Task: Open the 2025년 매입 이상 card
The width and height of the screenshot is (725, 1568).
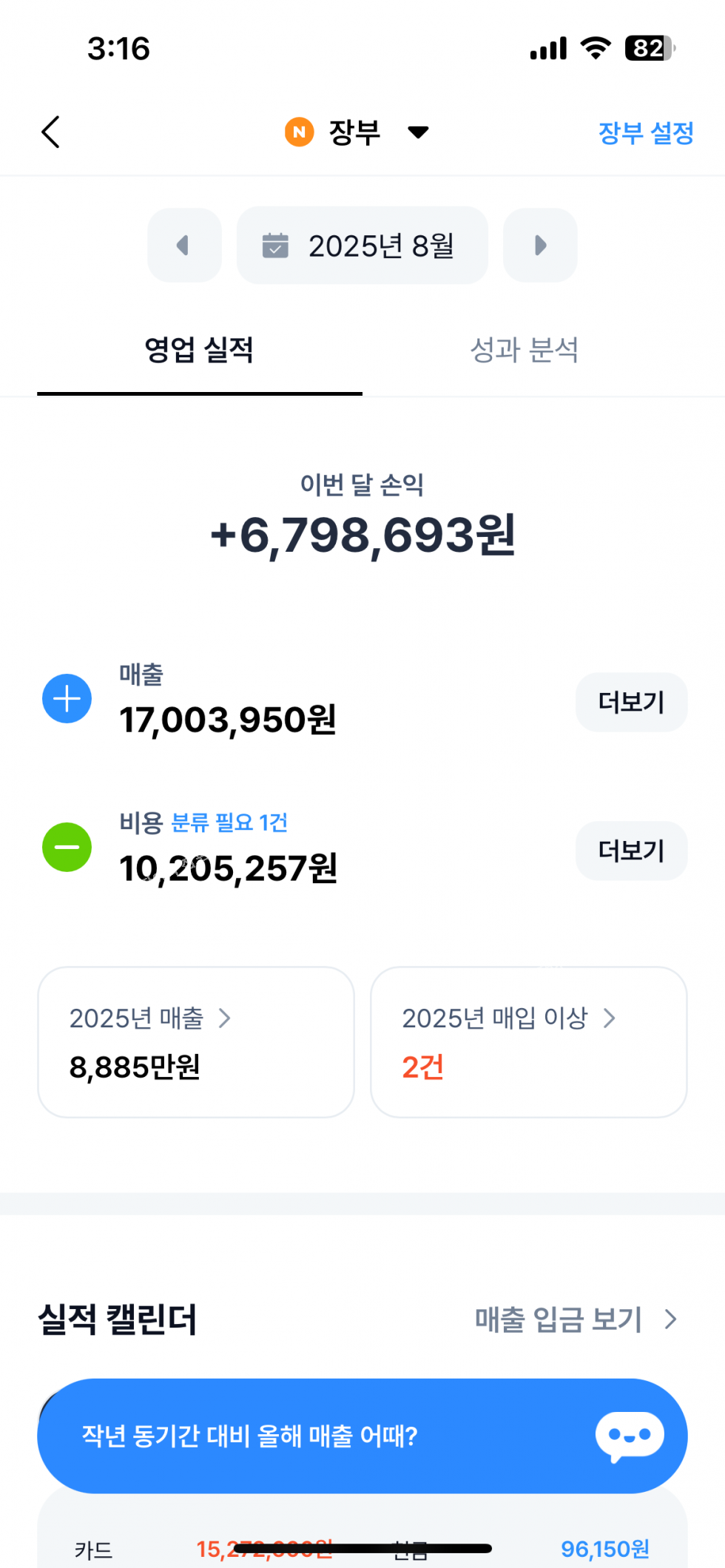Action: 528,1041
